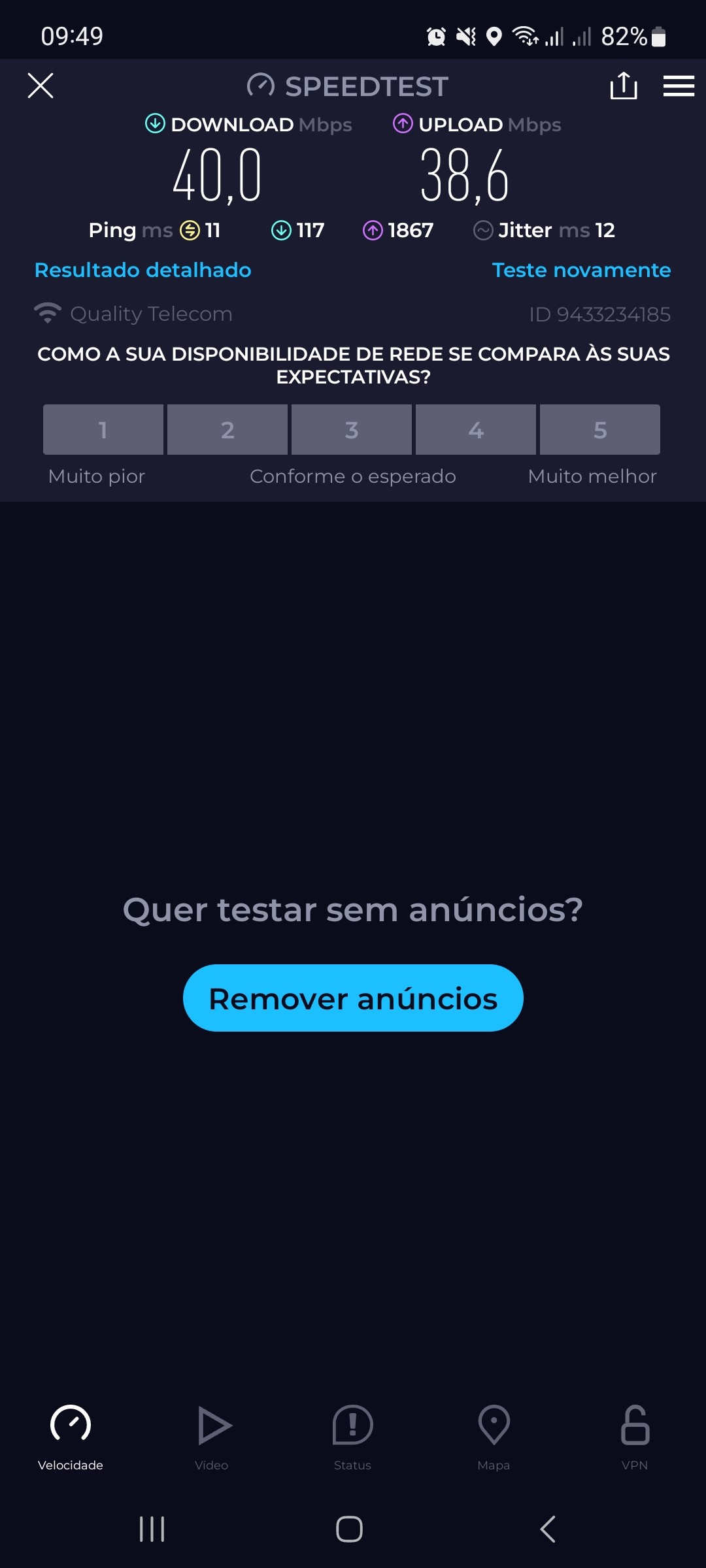Go back using system back button
This screenshot has height=1568, width=706.
(x=548, y=1529)
